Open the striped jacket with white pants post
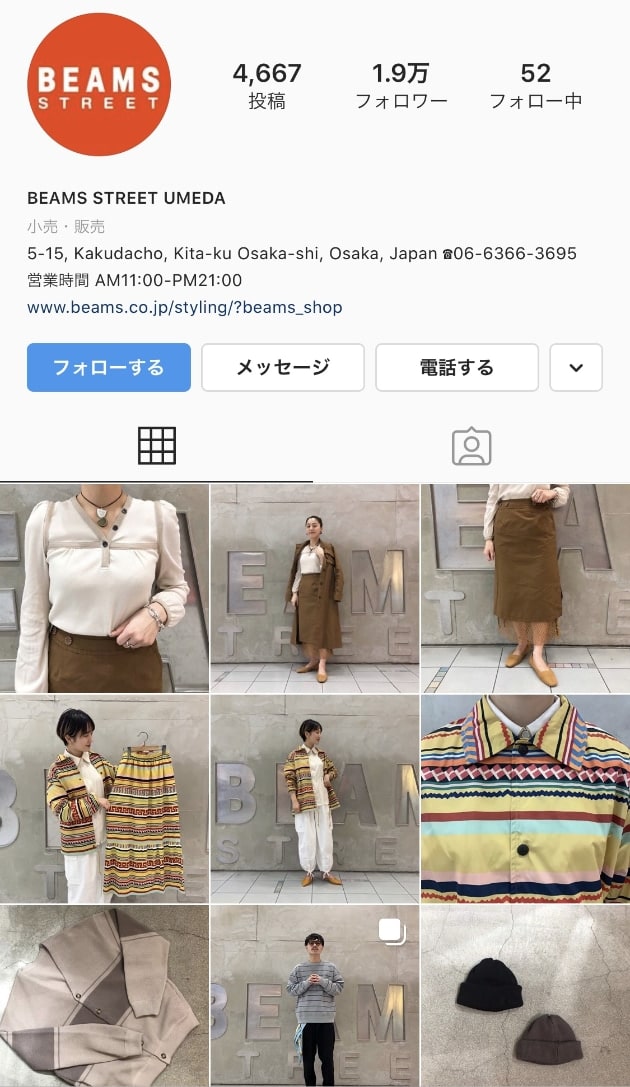This screenshot has width=630, height=1087. coord(314,798)
